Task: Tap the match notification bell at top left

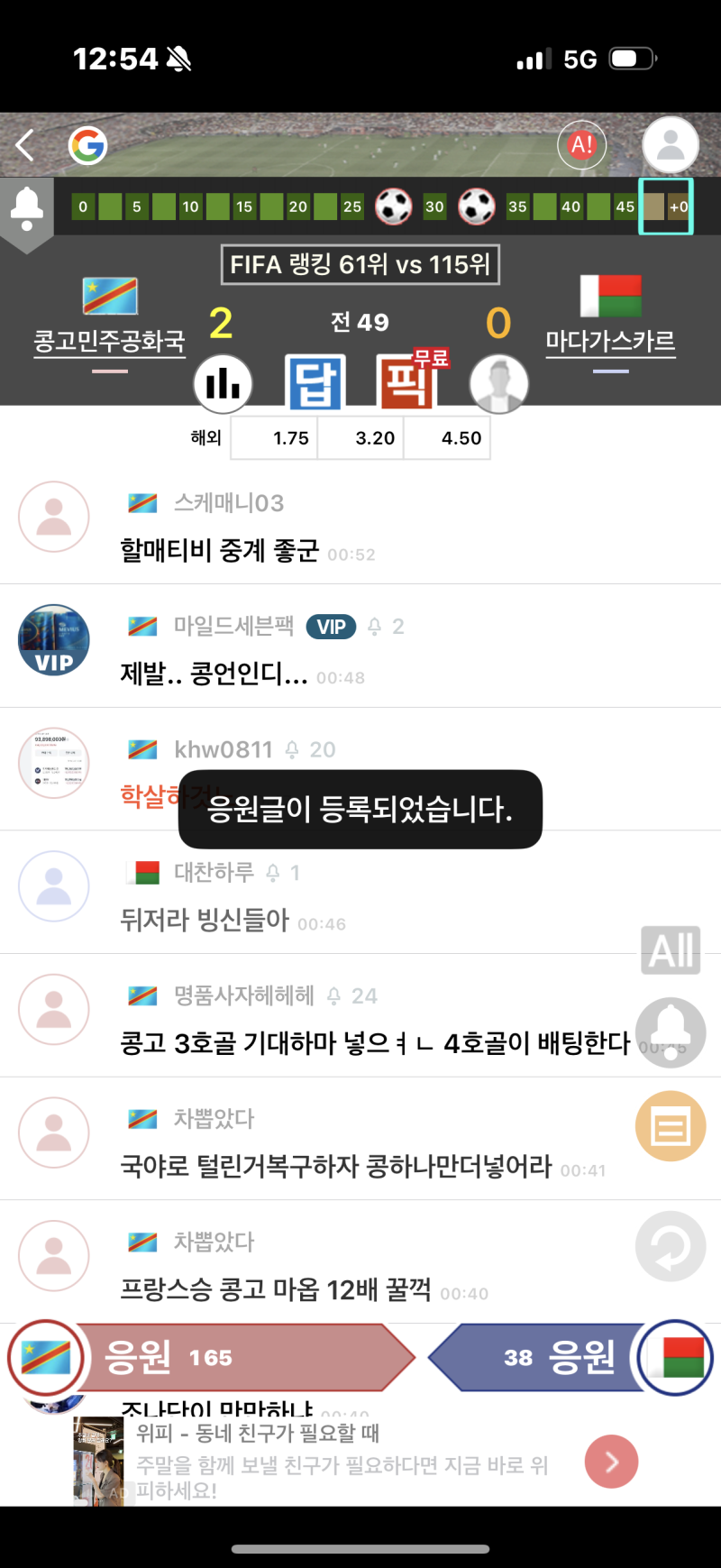Action: pyautogui.click(x=27, y=207)
